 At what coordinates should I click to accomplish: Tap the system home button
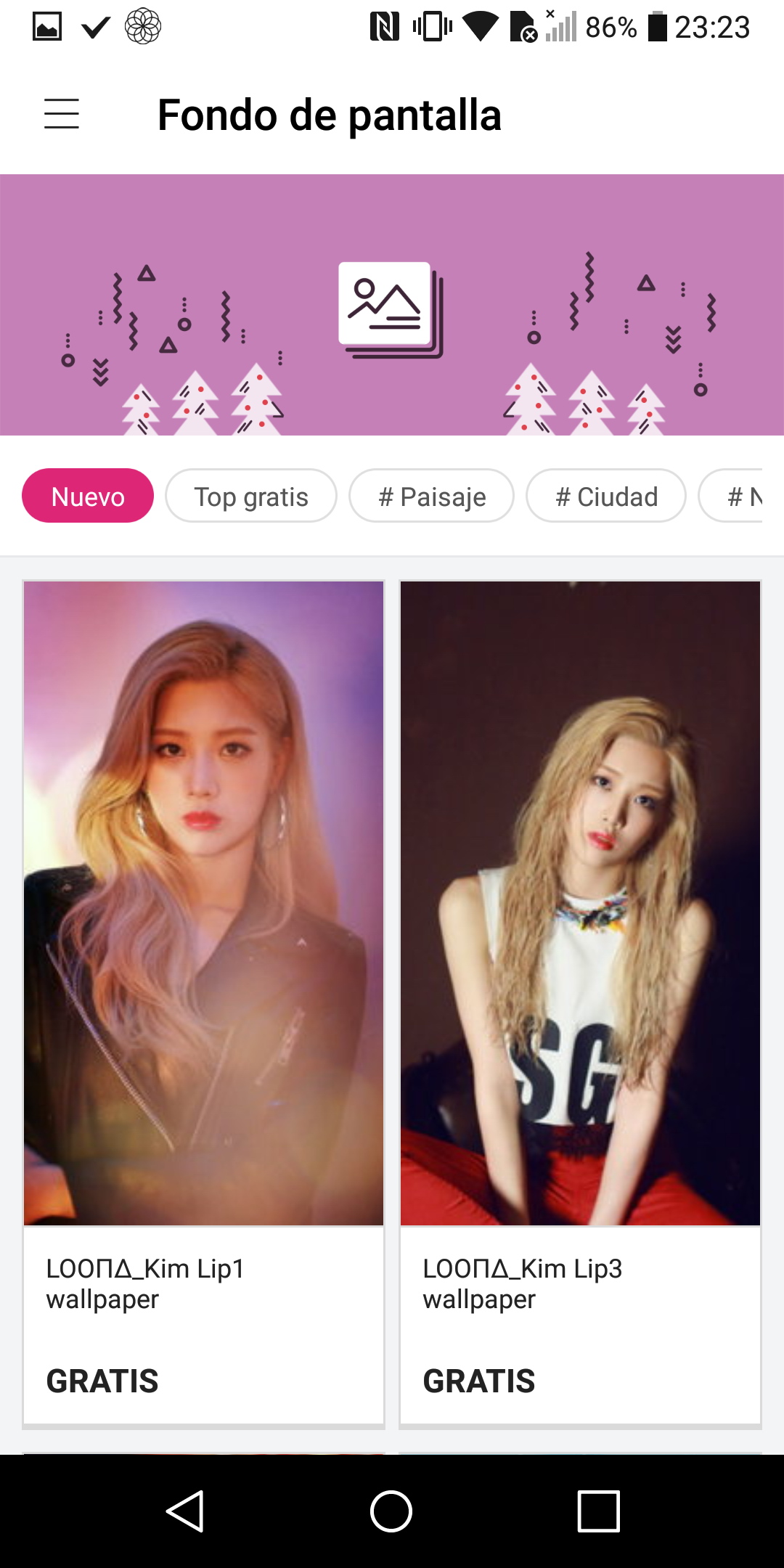point(391,1511)
